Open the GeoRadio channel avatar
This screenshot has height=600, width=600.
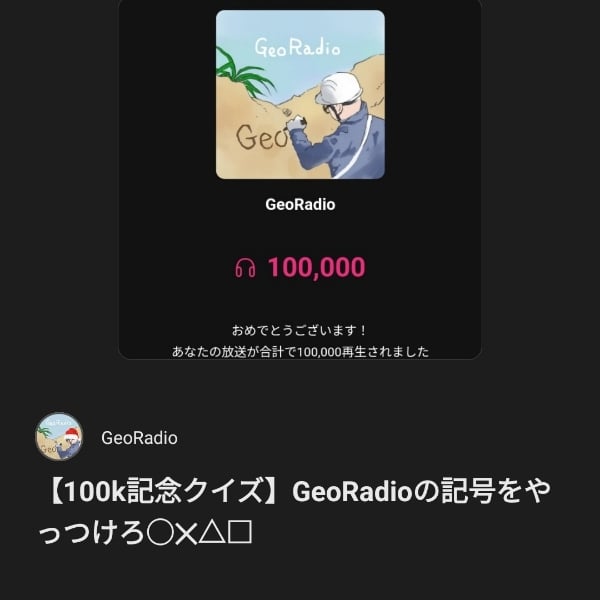[x=59, y=437]
